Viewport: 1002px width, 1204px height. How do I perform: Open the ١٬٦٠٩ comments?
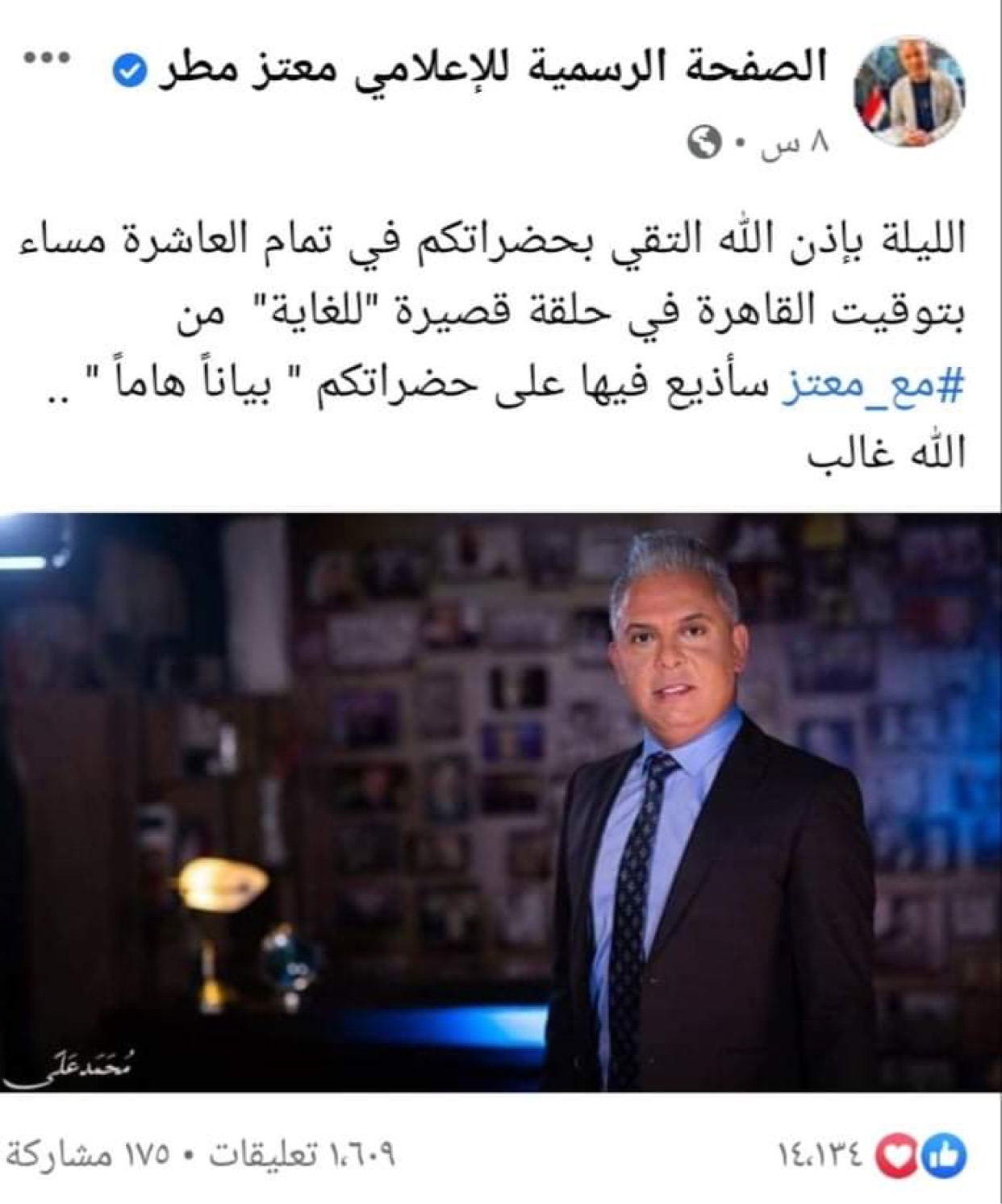point(303,1156)
